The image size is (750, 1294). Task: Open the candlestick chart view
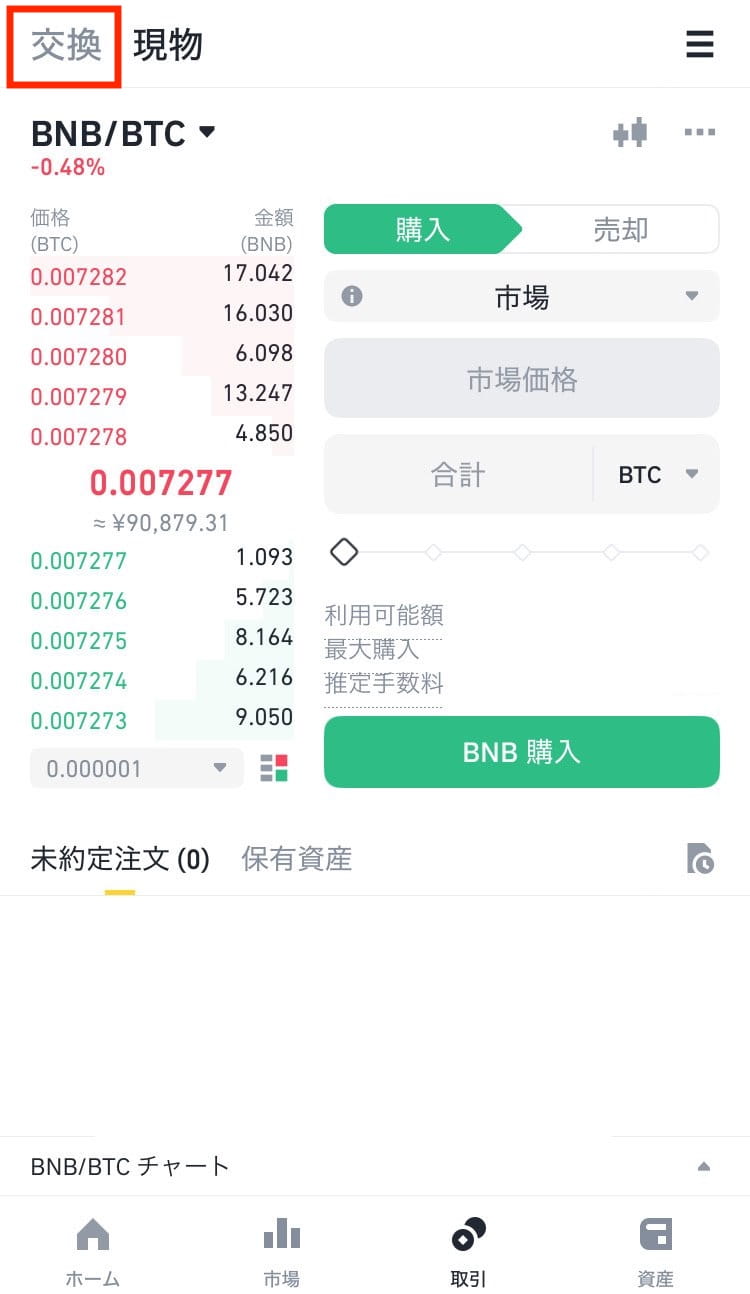click(x=630, y=133)
